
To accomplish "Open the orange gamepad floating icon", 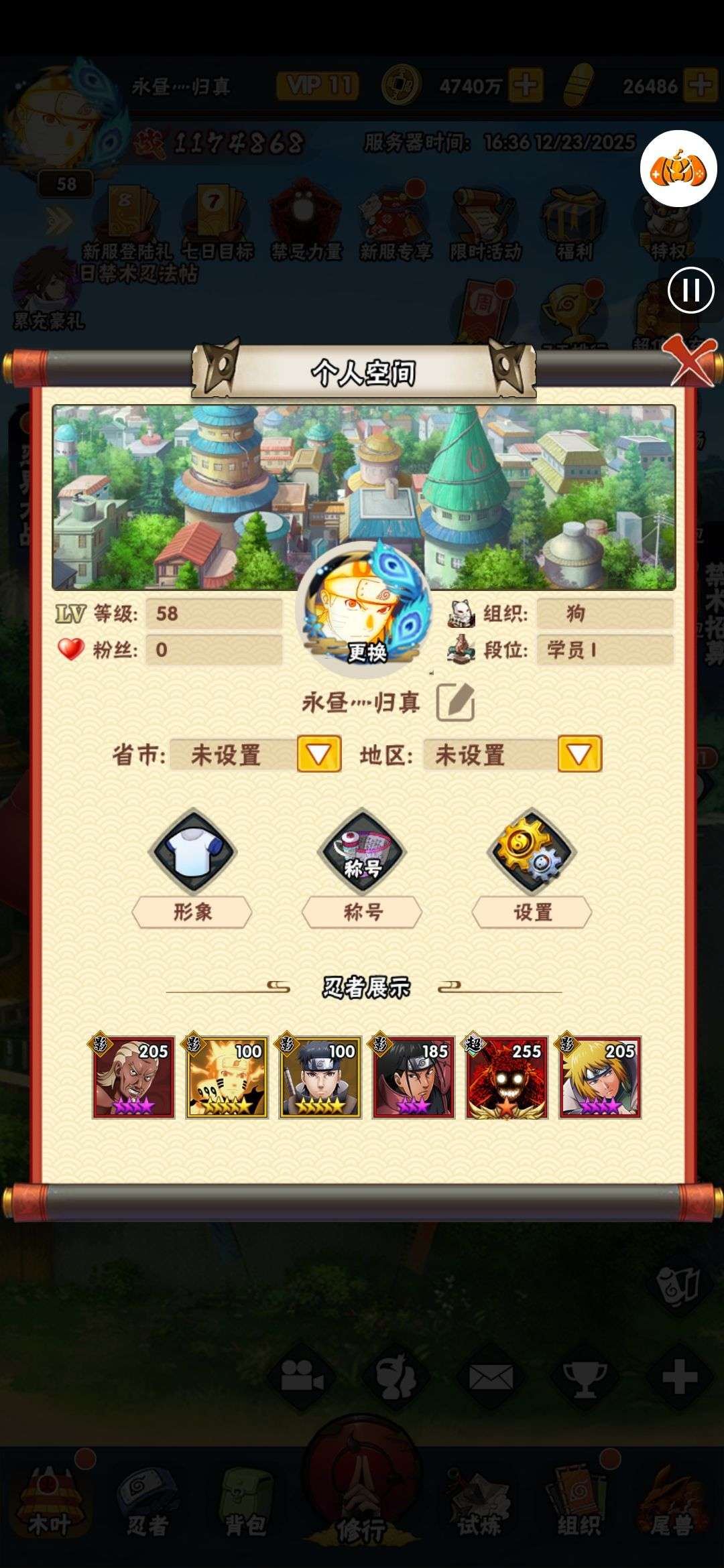I will (x=678, y=169).
